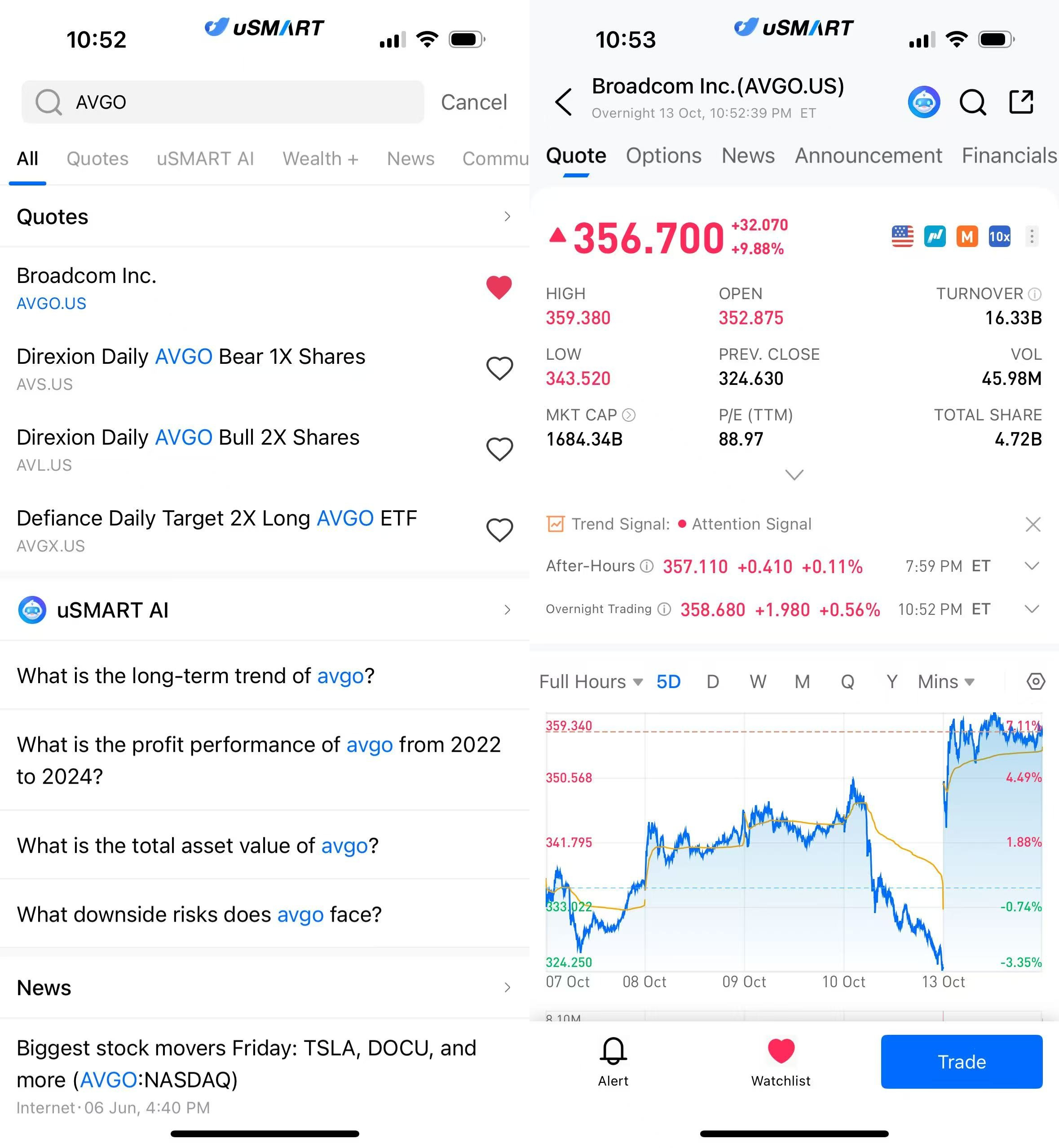Go back from the Broadcom quote page
The height and width of the screenshot is (1148, 1059).
click(563, 102)
